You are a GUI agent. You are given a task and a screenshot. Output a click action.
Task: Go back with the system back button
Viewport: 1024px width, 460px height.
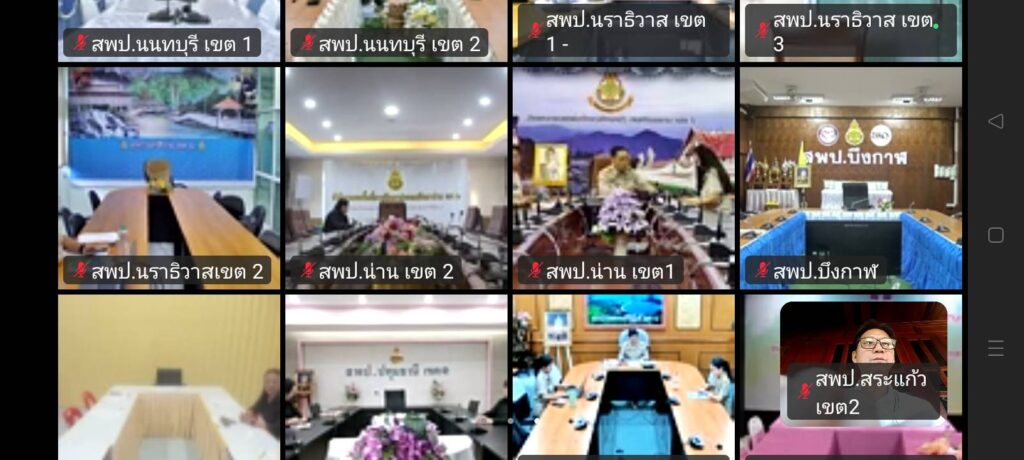click(995, 121)
